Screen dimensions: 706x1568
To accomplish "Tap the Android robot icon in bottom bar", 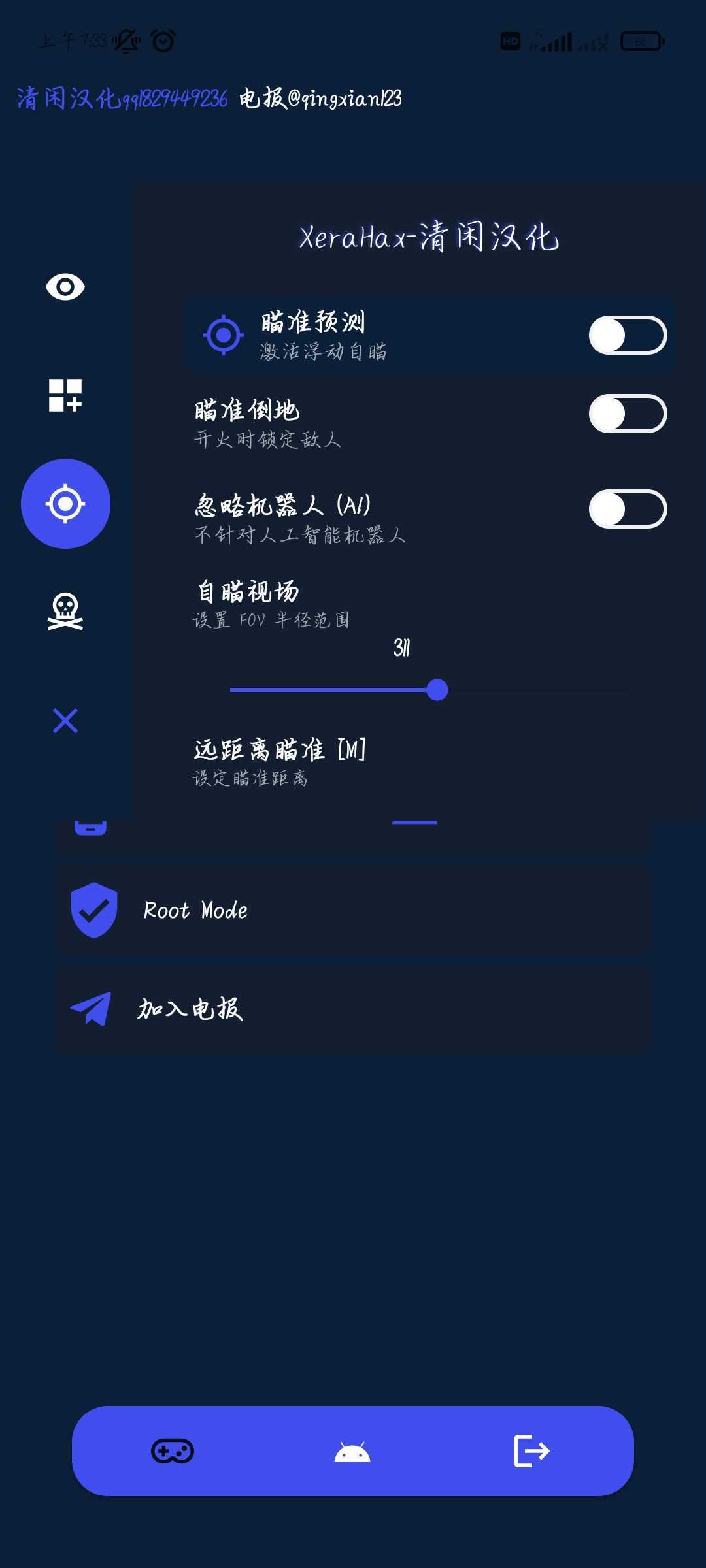I will coord(352,1452).
